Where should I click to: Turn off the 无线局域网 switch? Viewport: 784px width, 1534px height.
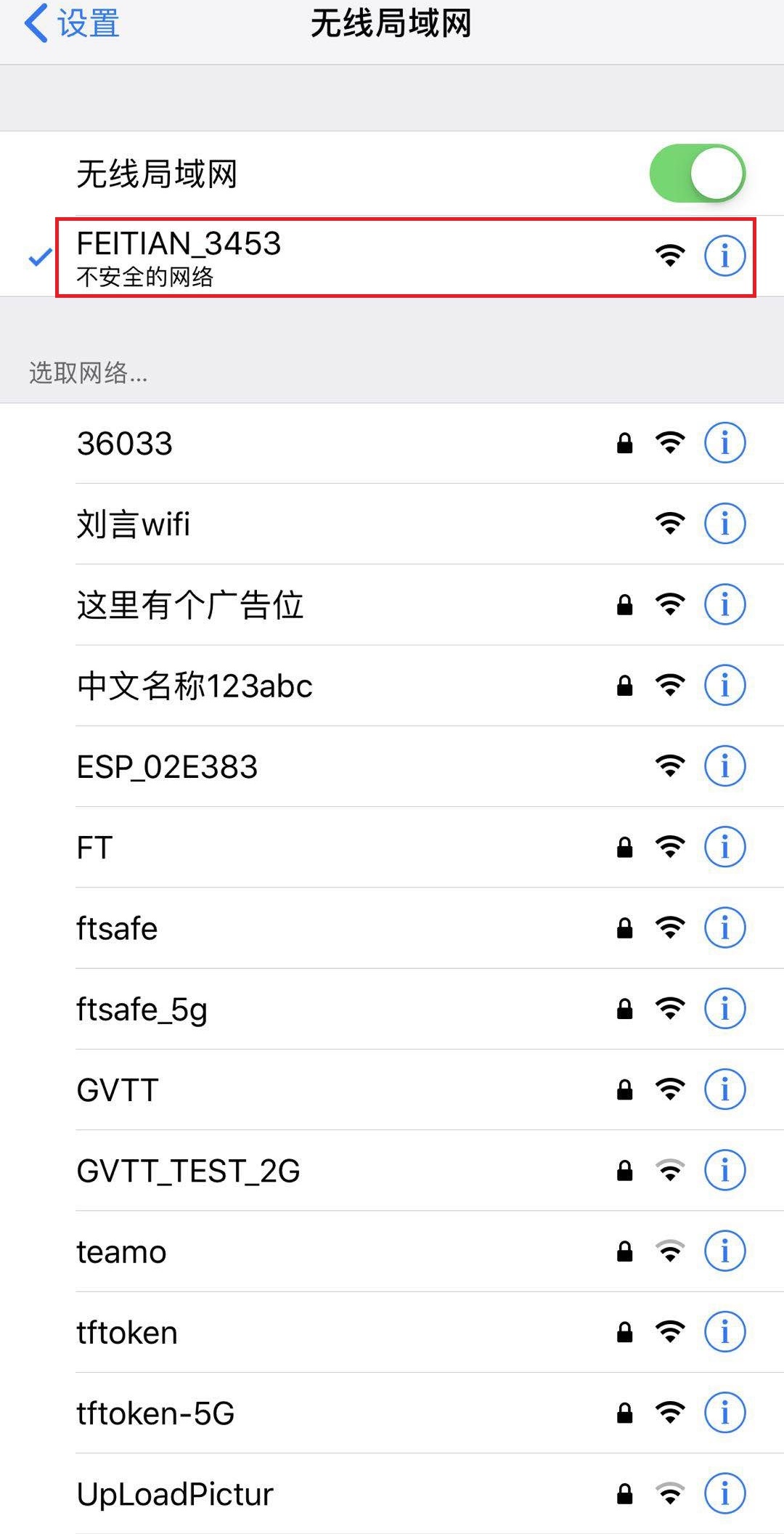697,173
